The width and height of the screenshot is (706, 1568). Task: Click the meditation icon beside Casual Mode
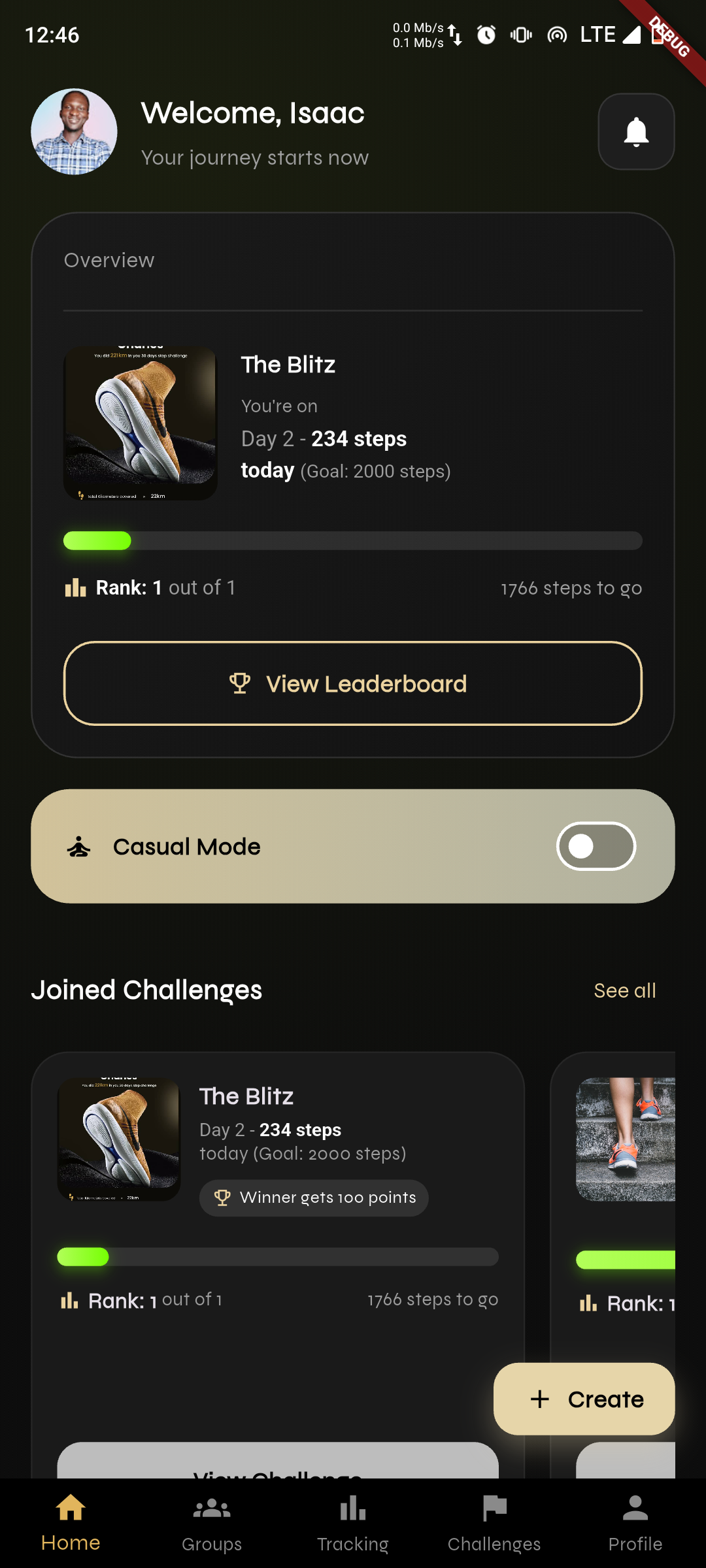[x=78, y=846]
